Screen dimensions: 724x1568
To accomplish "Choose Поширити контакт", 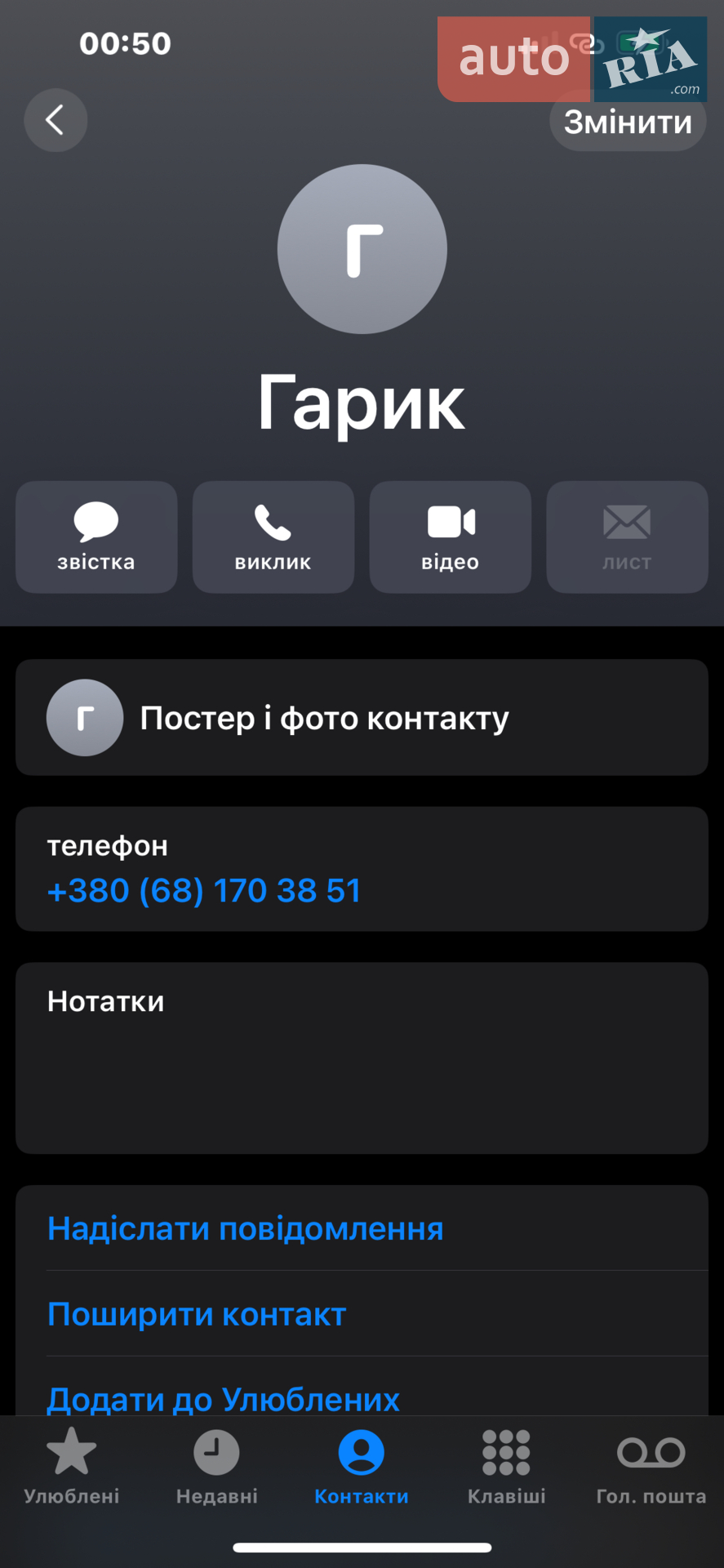I will point(197,1314).
